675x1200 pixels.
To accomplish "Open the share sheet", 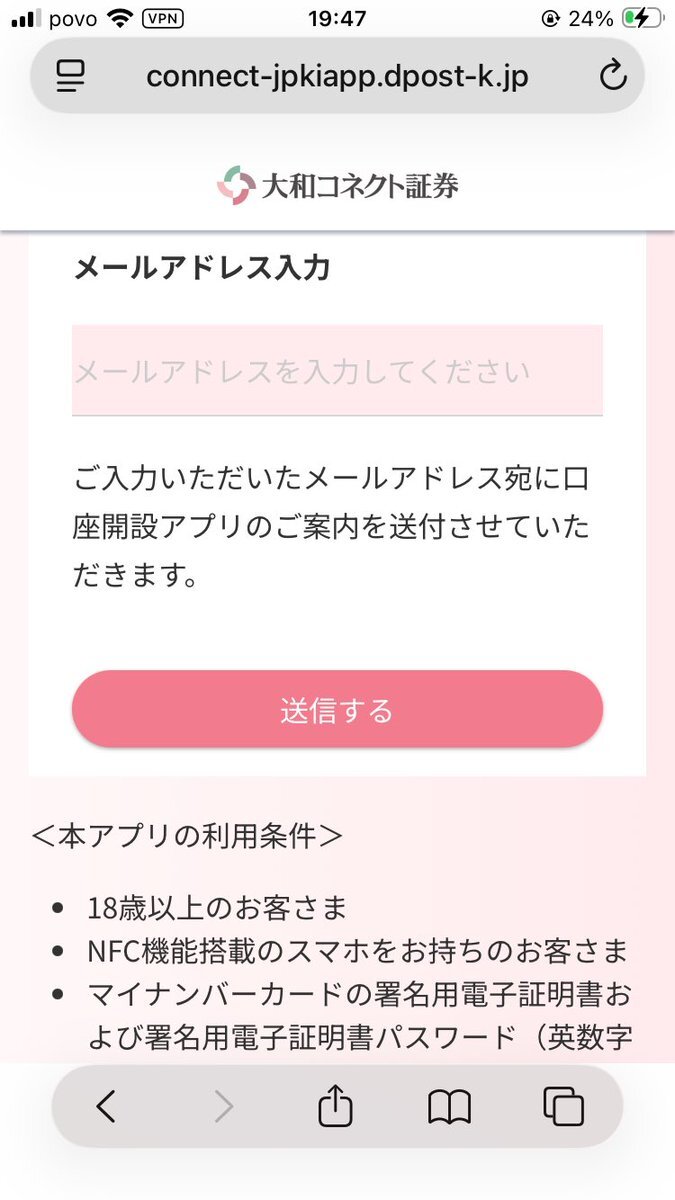I will pos(336,1106).
